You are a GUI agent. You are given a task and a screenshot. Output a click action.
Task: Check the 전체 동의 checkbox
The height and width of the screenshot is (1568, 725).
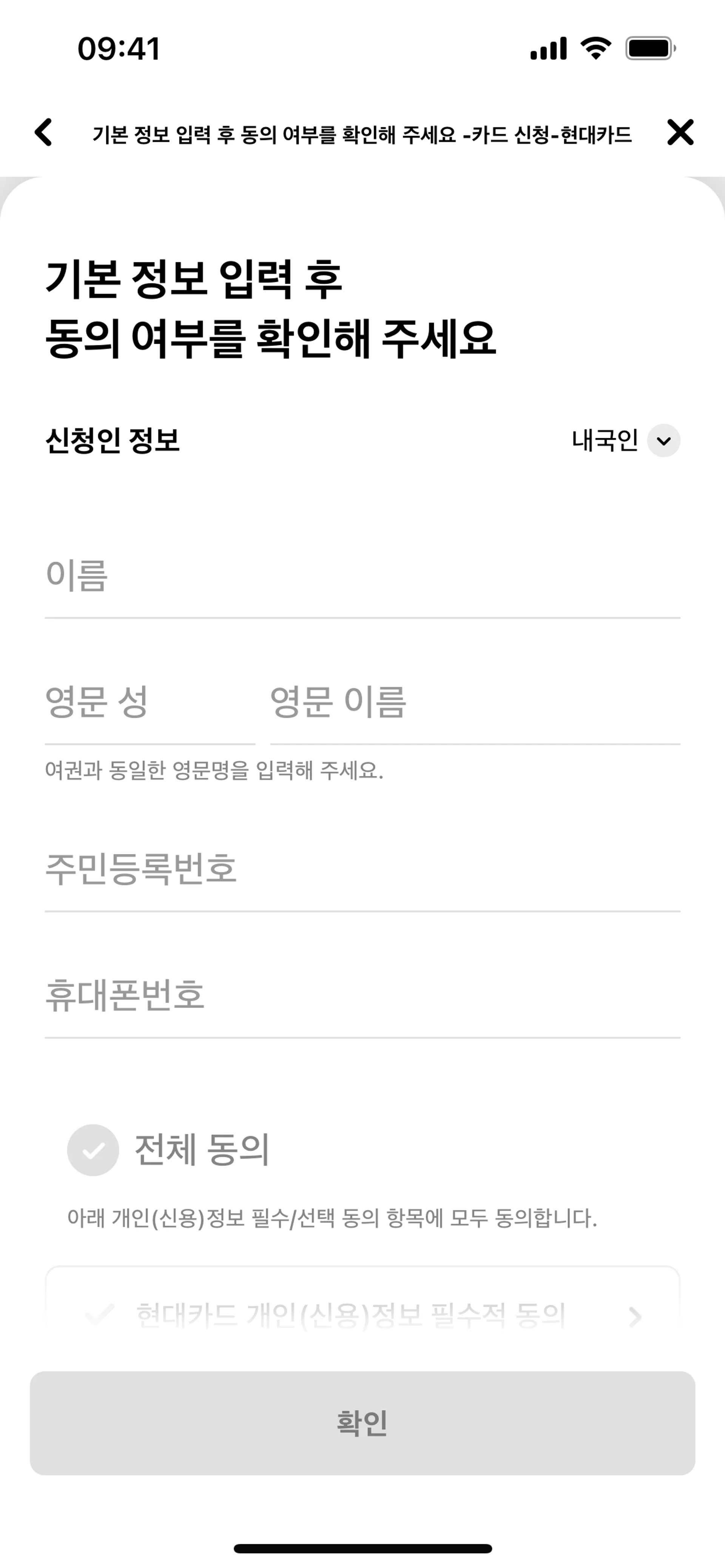(93, 1150)
